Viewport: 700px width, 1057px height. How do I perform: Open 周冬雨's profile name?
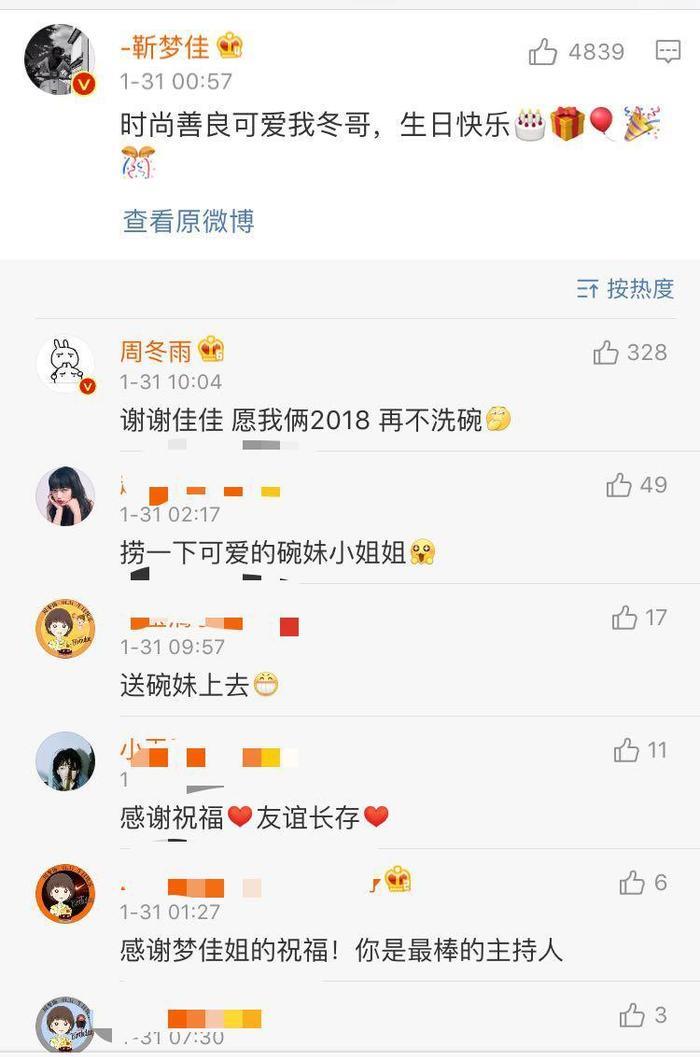(x=154, y=351)
